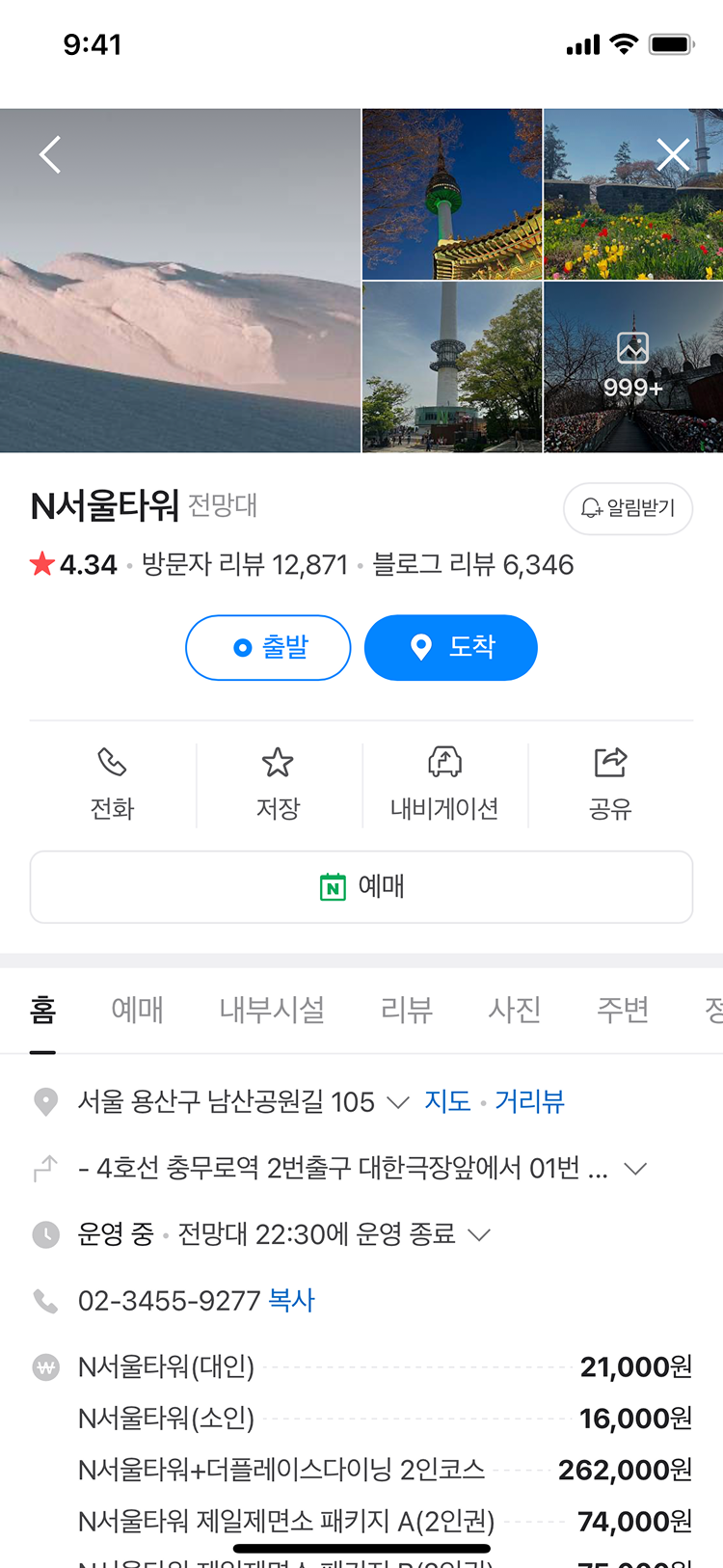The height and width of the screenshot is (1568, 723).
Task: Call the place via 전화
Action: [113, 784]
